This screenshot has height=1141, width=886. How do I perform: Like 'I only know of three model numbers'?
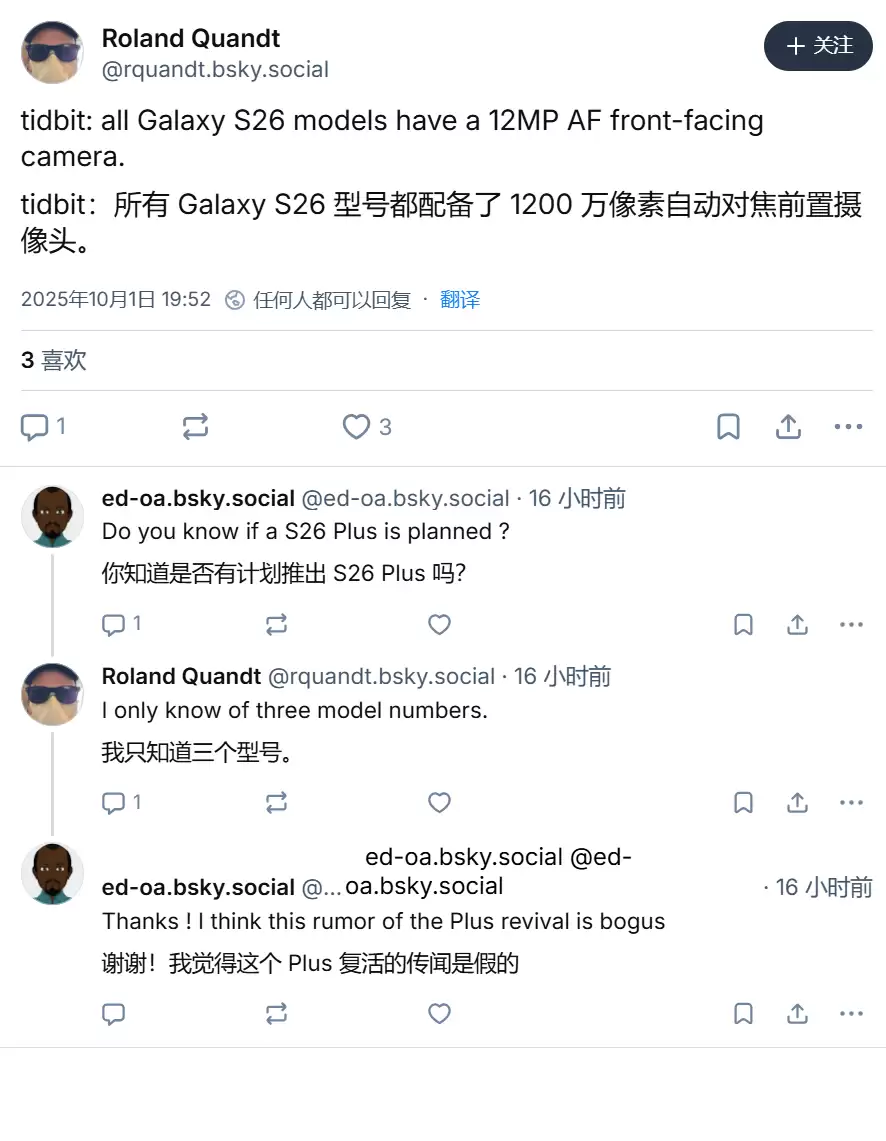[x=439, y=803]
